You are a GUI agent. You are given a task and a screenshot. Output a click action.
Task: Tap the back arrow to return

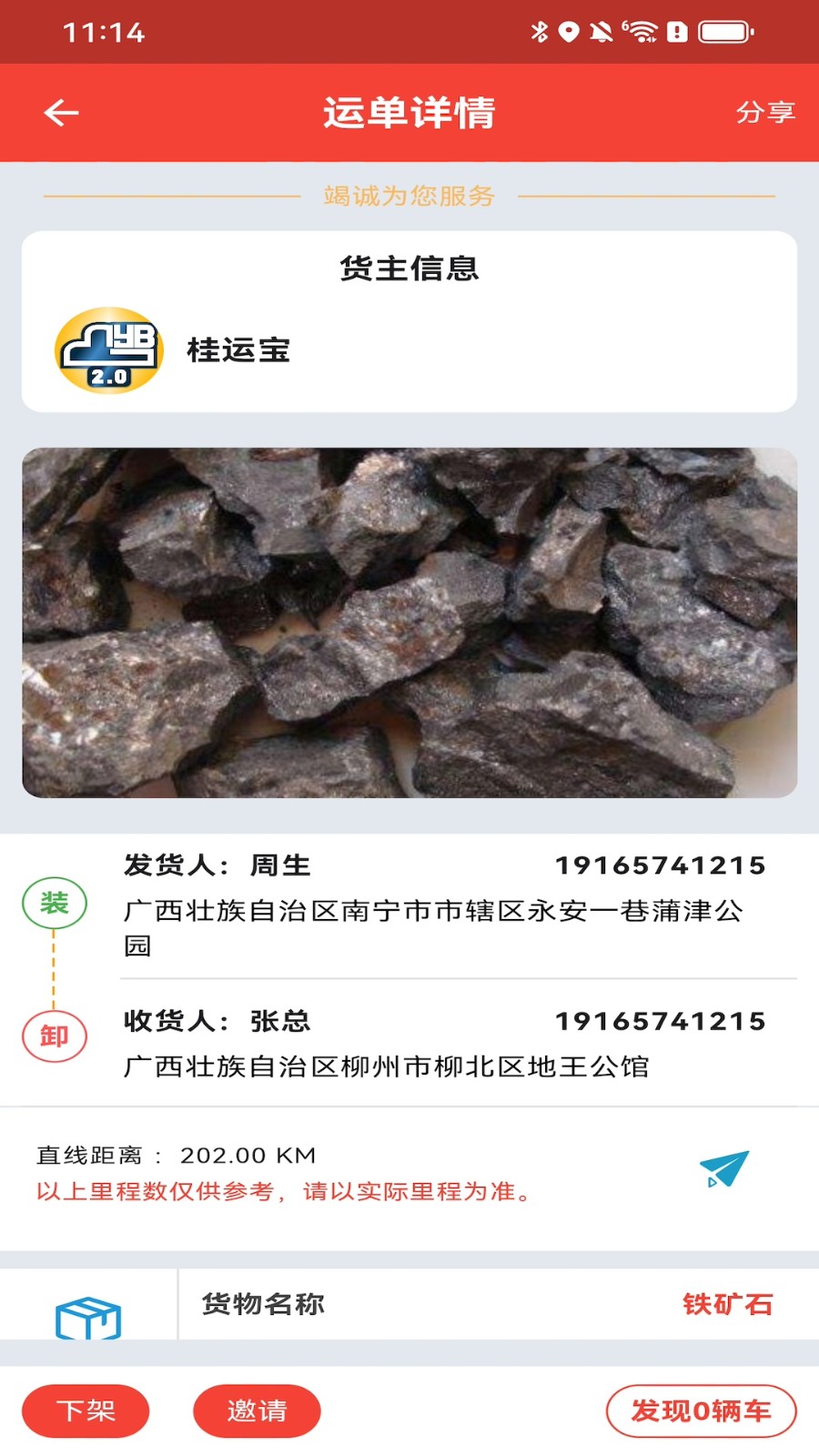[58, 113]
